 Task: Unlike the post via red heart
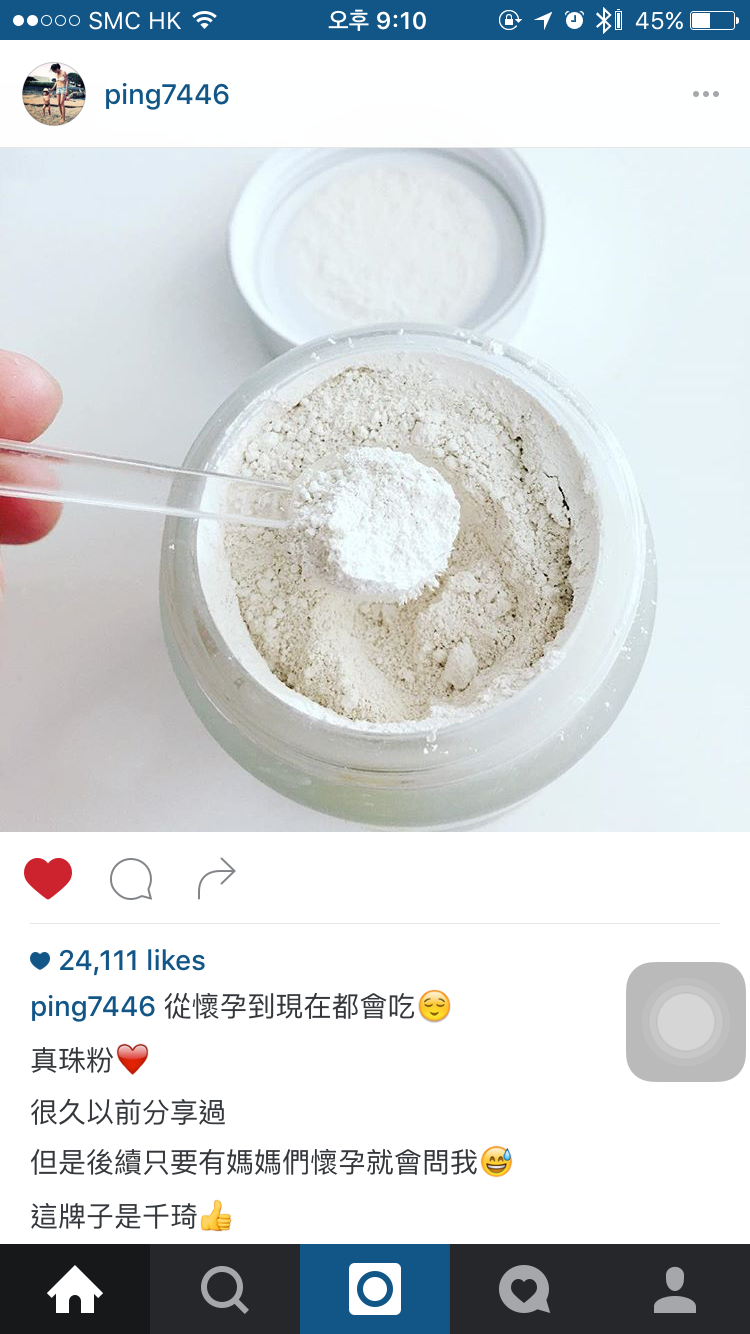48,879
